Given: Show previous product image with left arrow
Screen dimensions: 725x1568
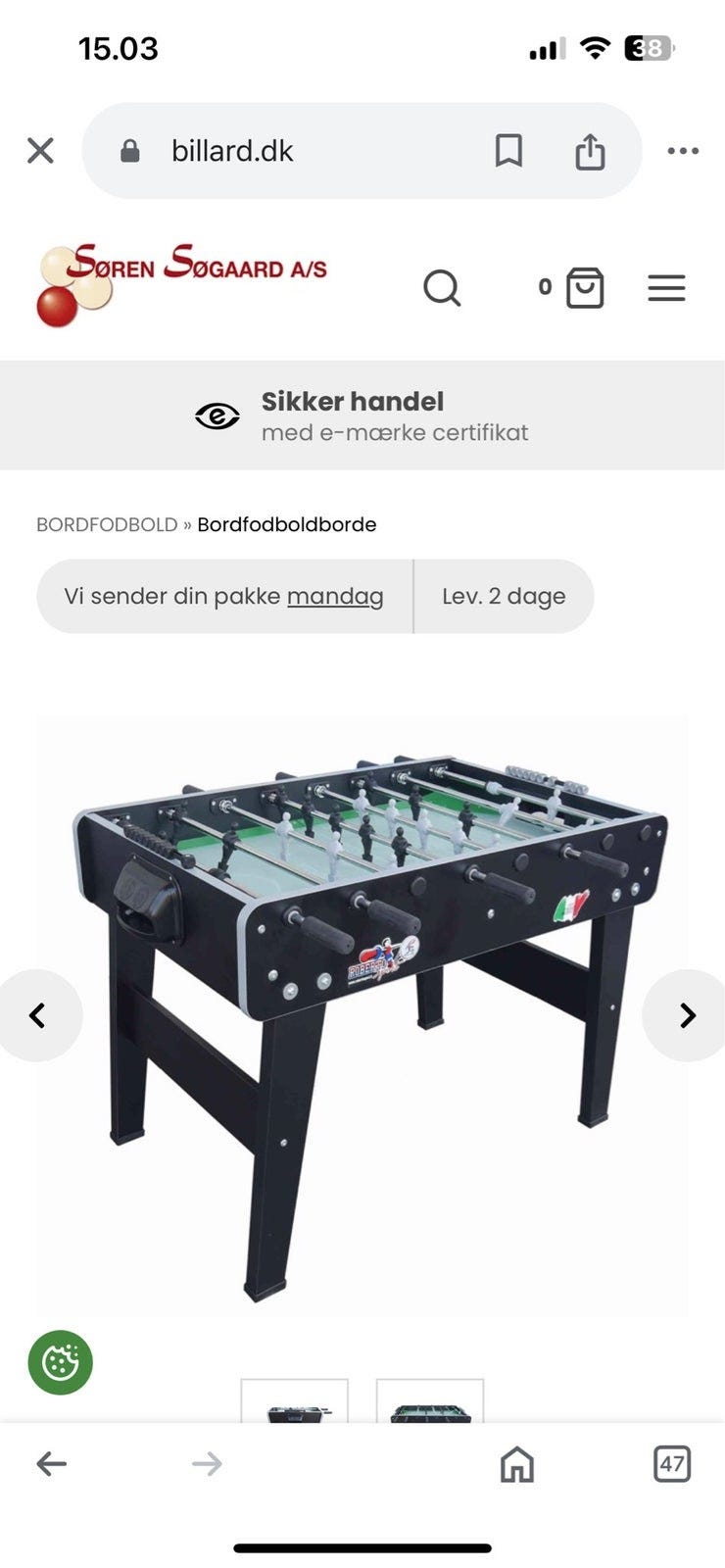Looking at the screenshot, I should click(39, 1015).
